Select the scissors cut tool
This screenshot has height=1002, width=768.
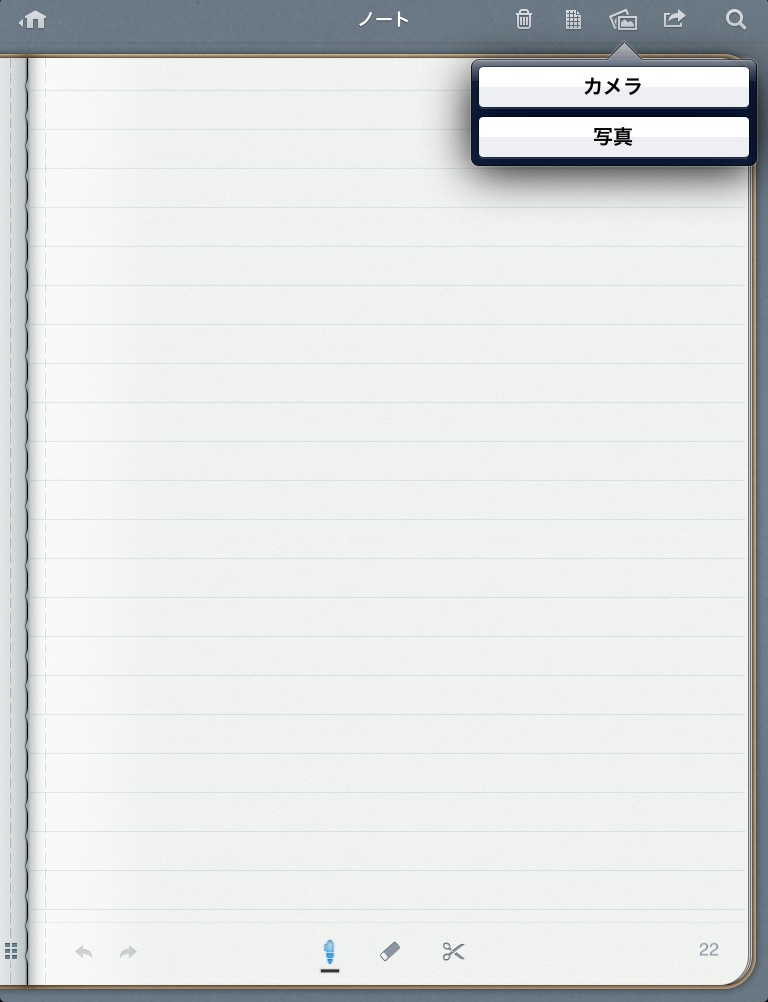pos(453,952)
